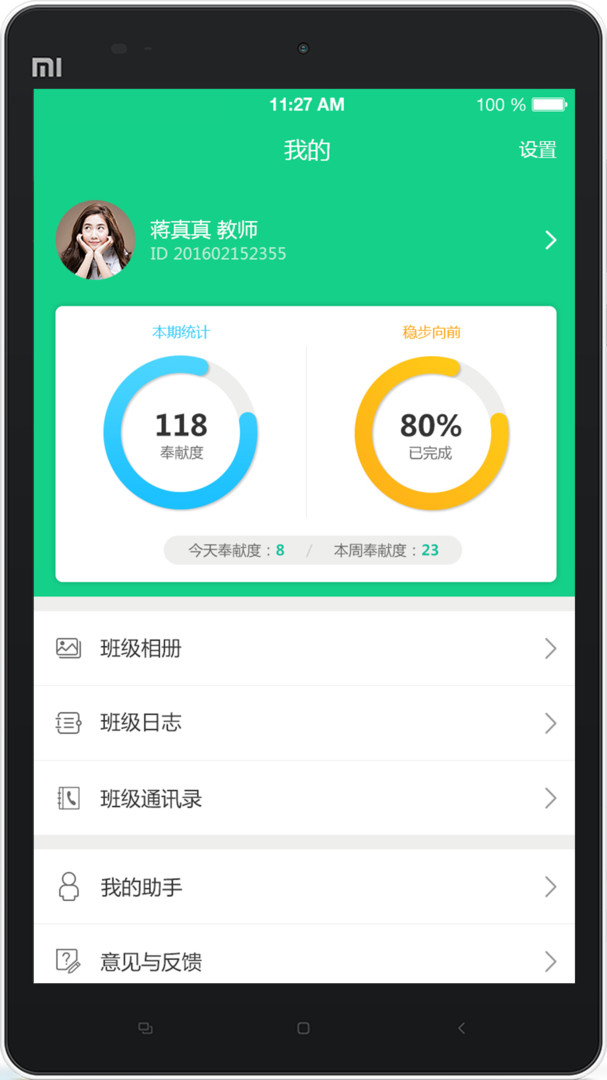Open 意见与反馈 feedback

tap(304, 961)
